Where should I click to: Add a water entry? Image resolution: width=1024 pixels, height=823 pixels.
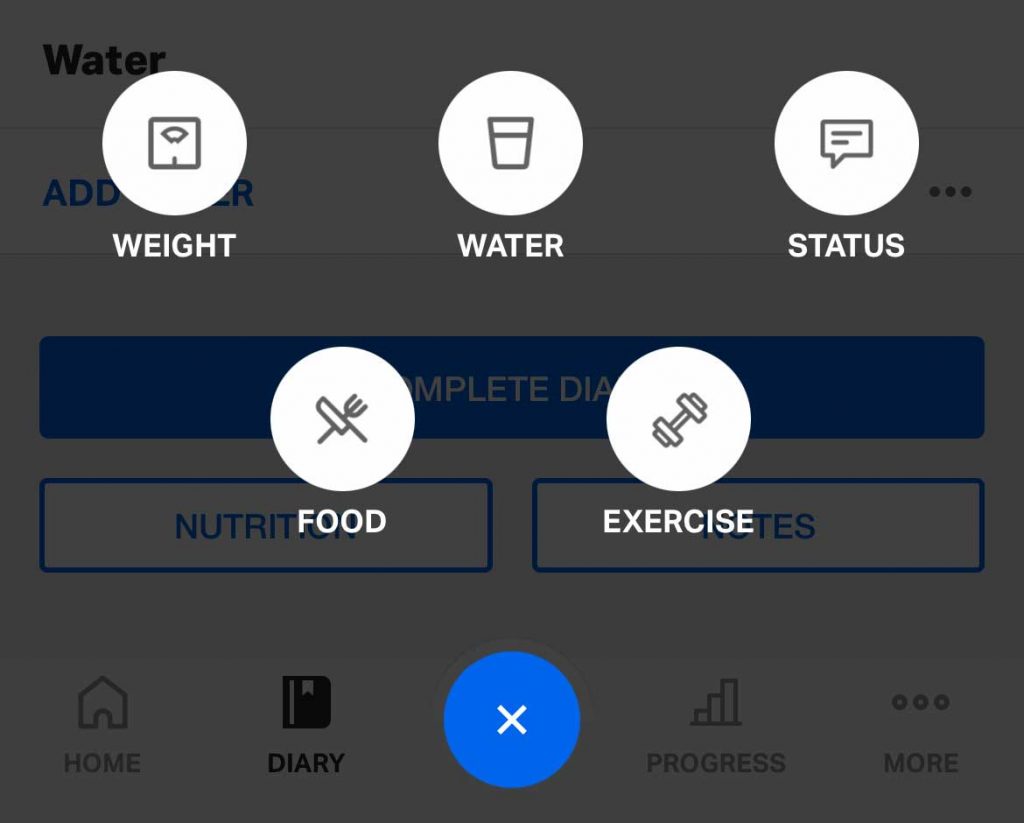pyautogui.click(x=510, y=143)
